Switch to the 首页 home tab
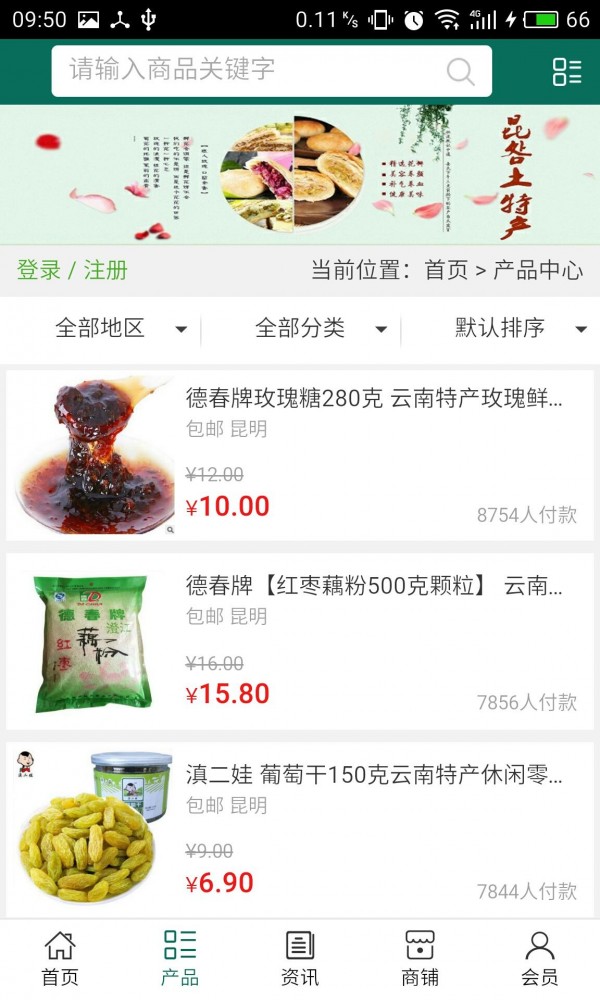This screenshot has width=600, height=1000. [x=60, y=958]
